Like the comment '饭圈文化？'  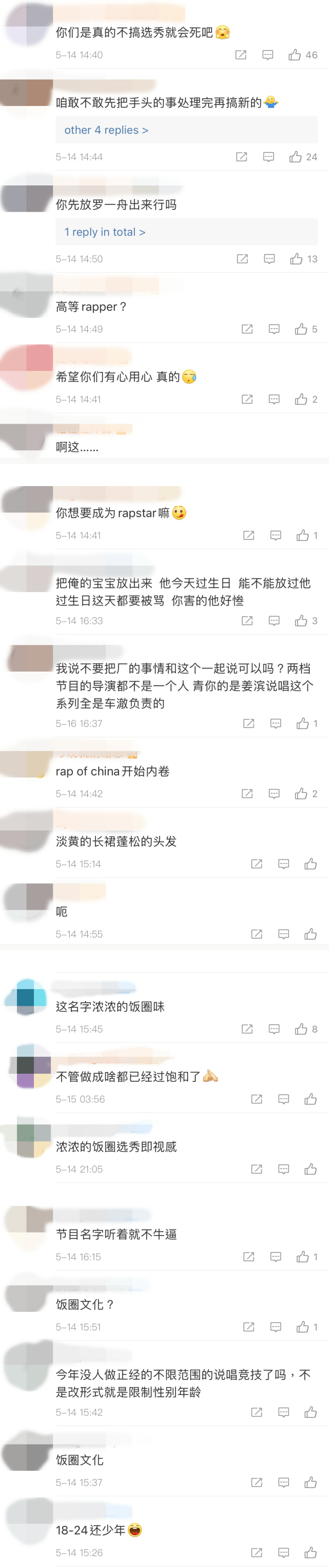coord(303,1327)
